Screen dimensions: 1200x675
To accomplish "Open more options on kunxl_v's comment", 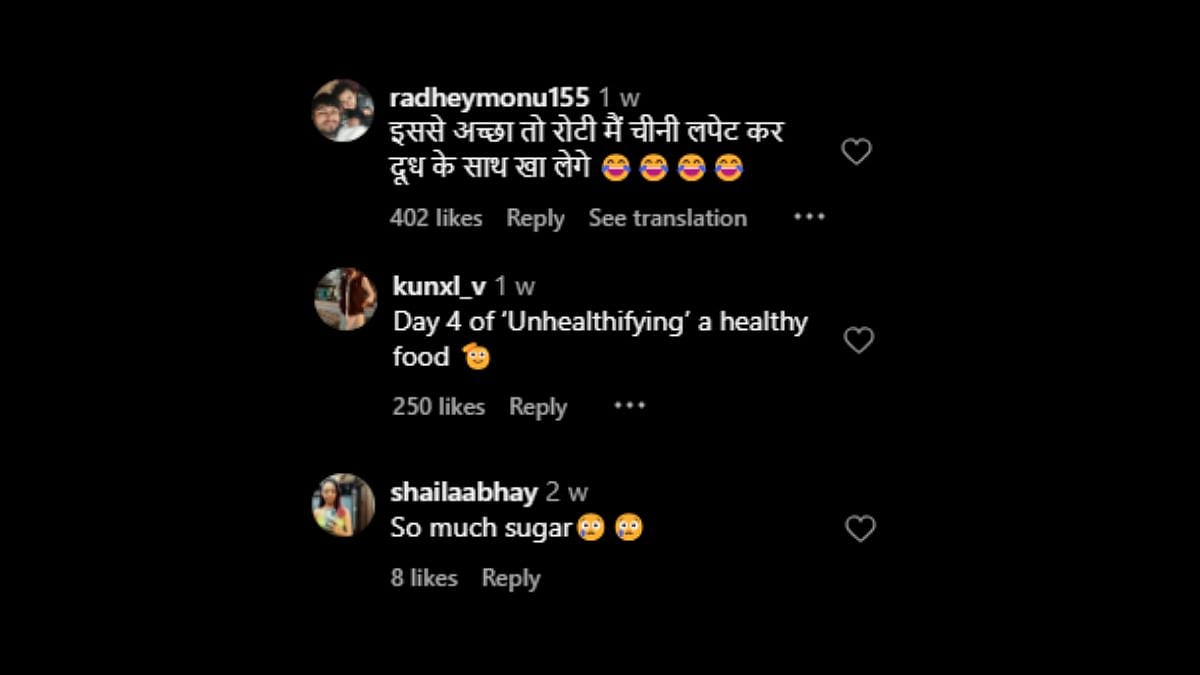I will (629, 406).
